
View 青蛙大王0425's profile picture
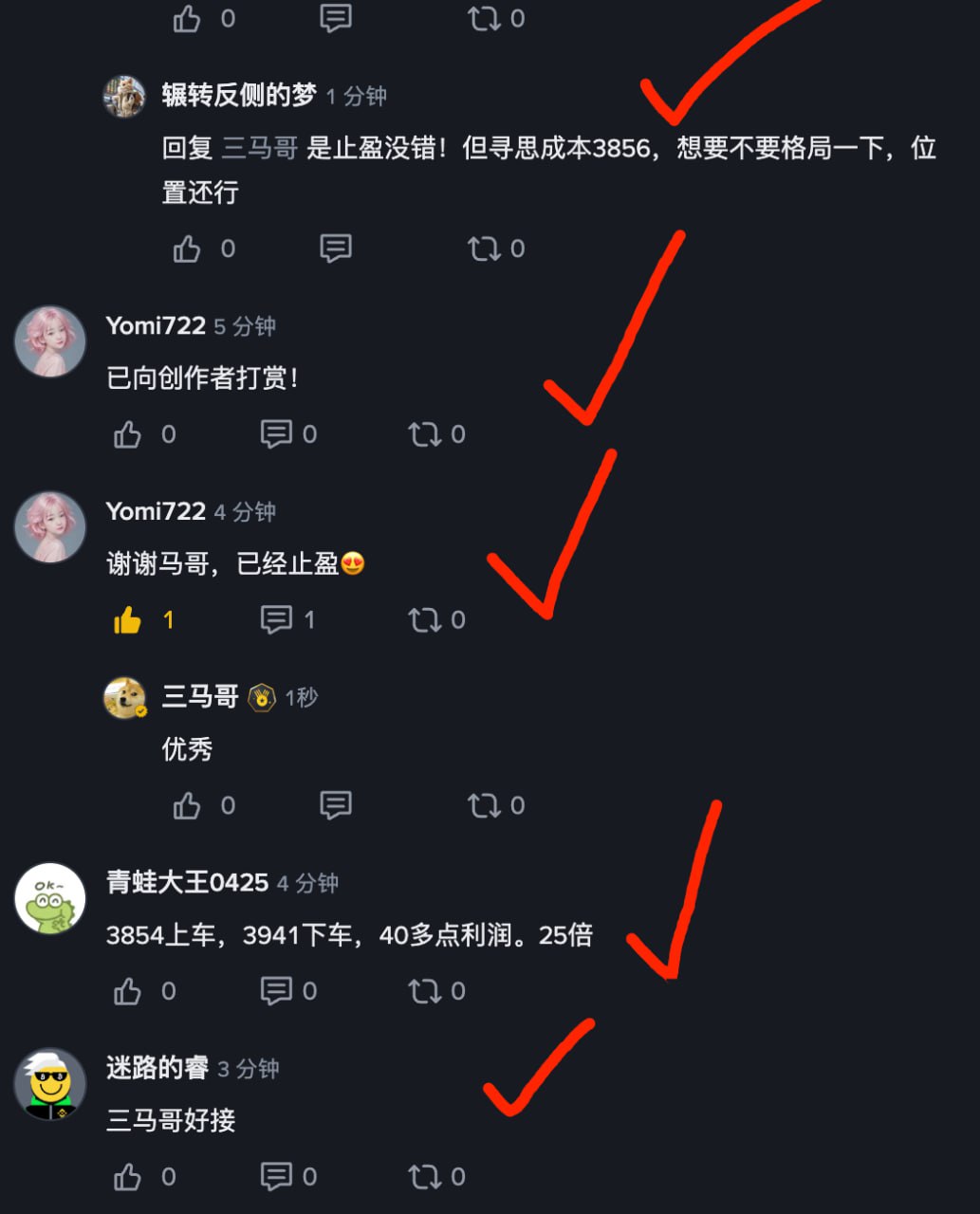tap(50, 898)
